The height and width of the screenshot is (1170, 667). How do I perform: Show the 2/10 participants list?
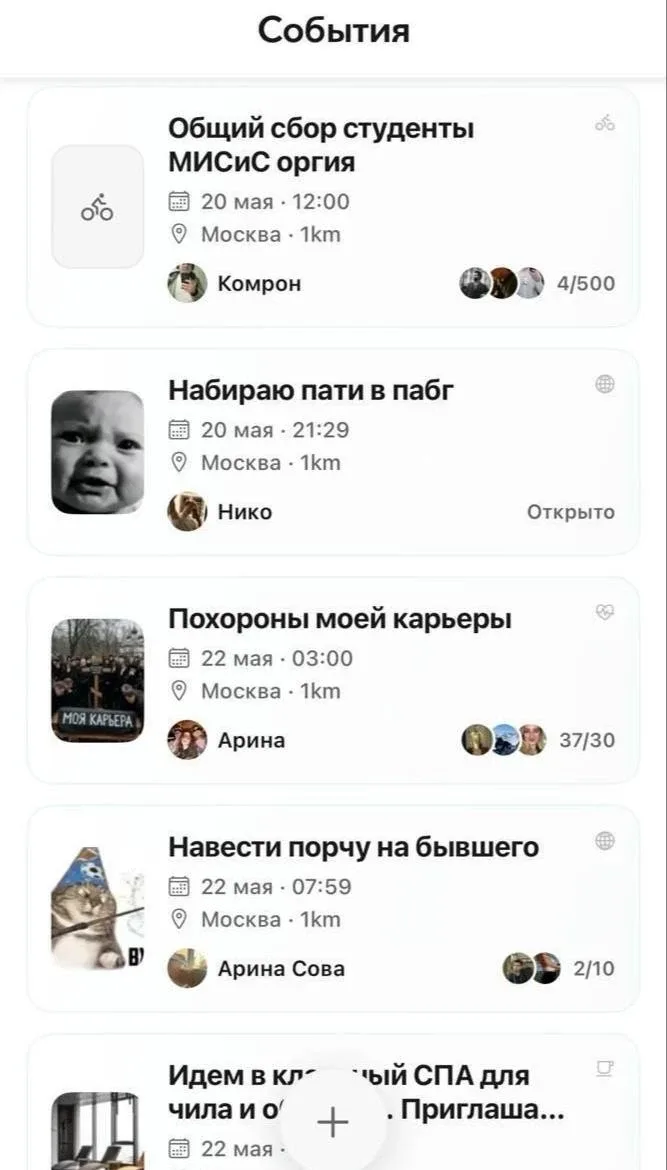[559, 969]
